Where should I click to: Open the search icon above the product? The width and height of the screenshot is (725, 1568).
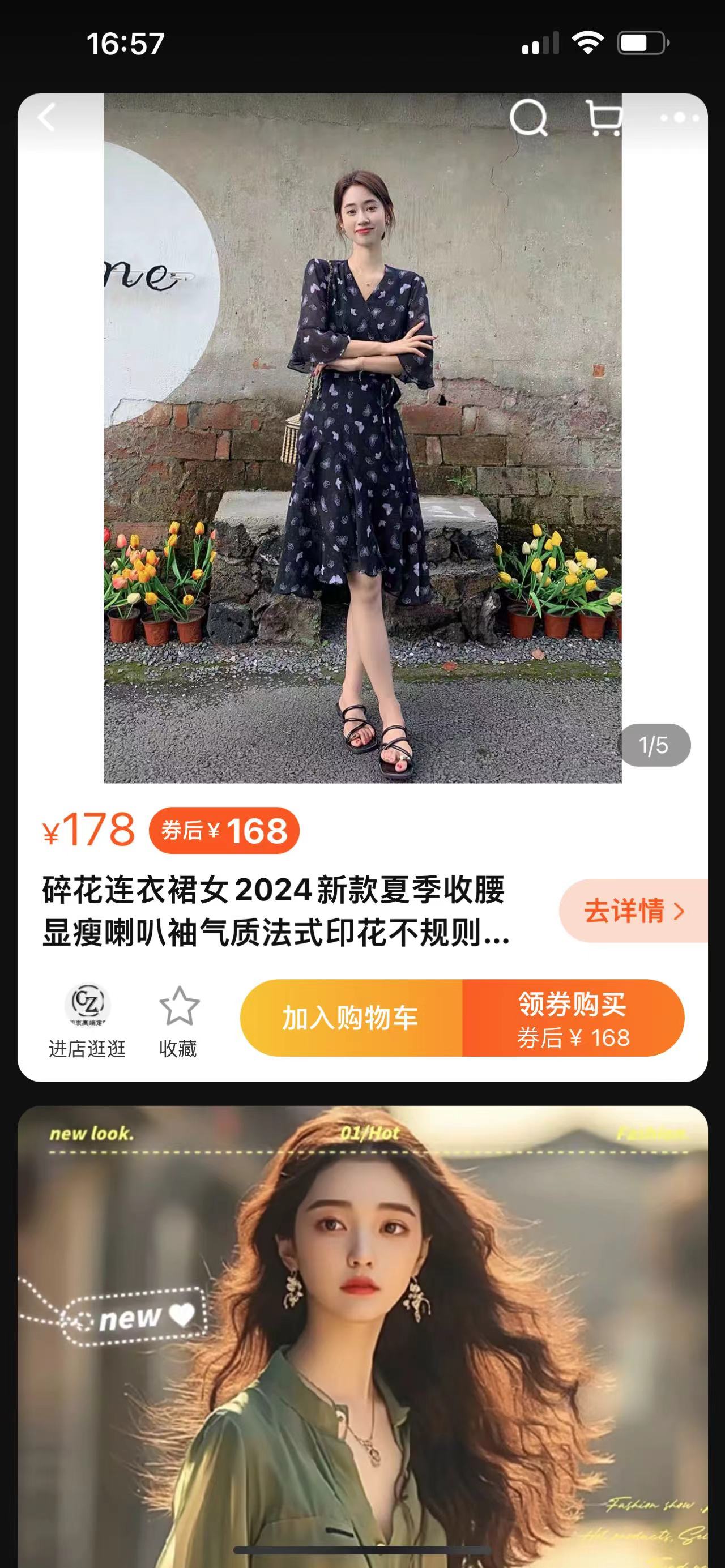528,117
